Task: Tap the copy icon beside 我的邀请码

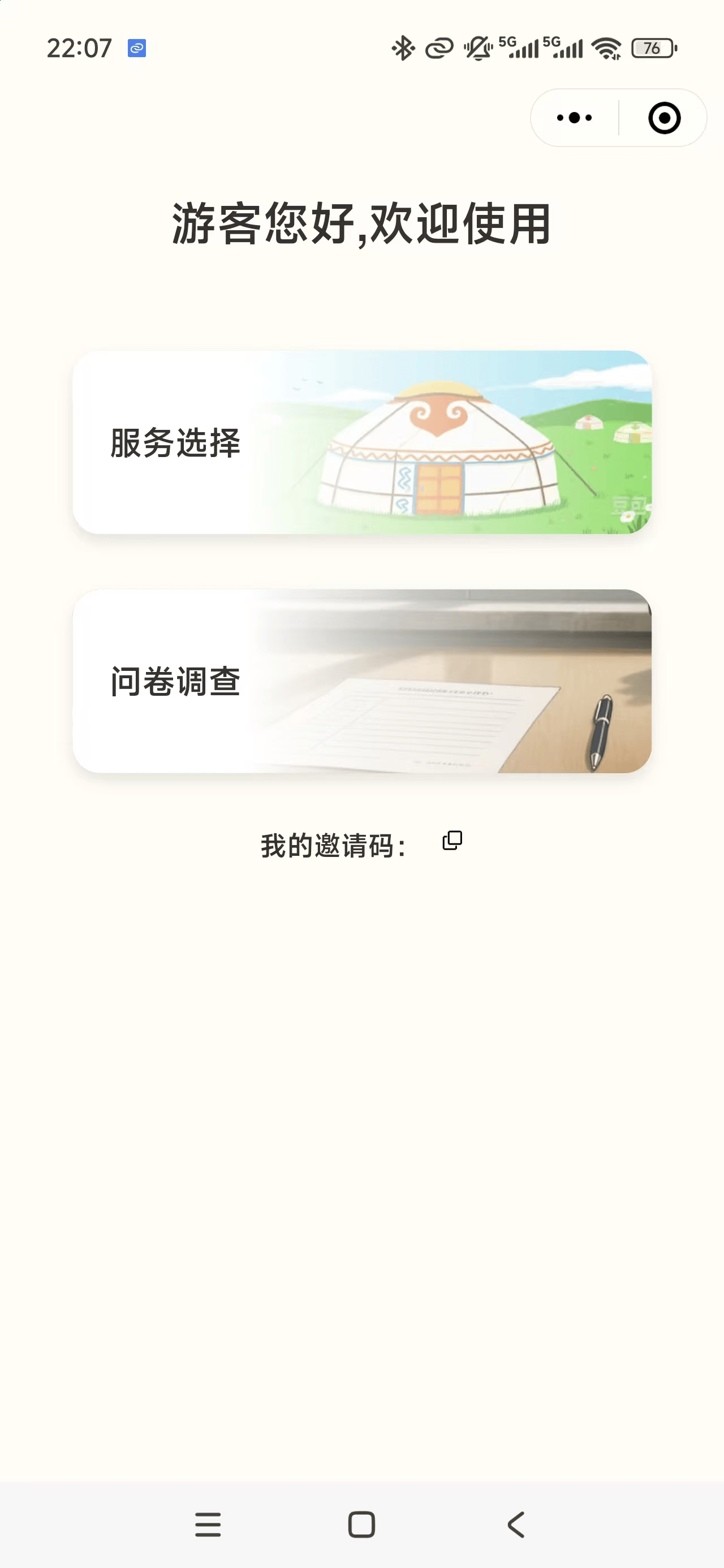Action: (451, 841)
